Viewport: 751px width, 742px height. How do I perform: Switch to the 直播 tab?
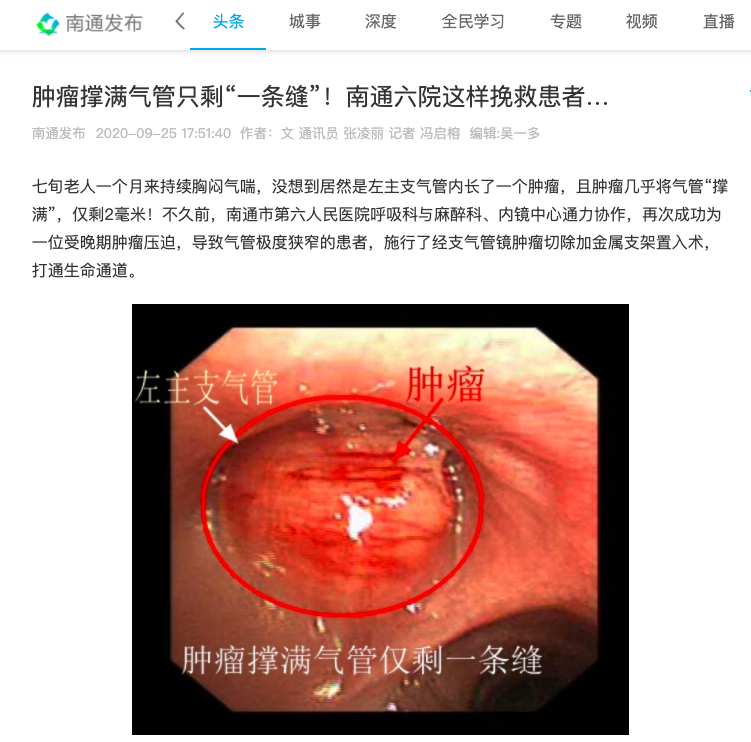click(718, 22)
